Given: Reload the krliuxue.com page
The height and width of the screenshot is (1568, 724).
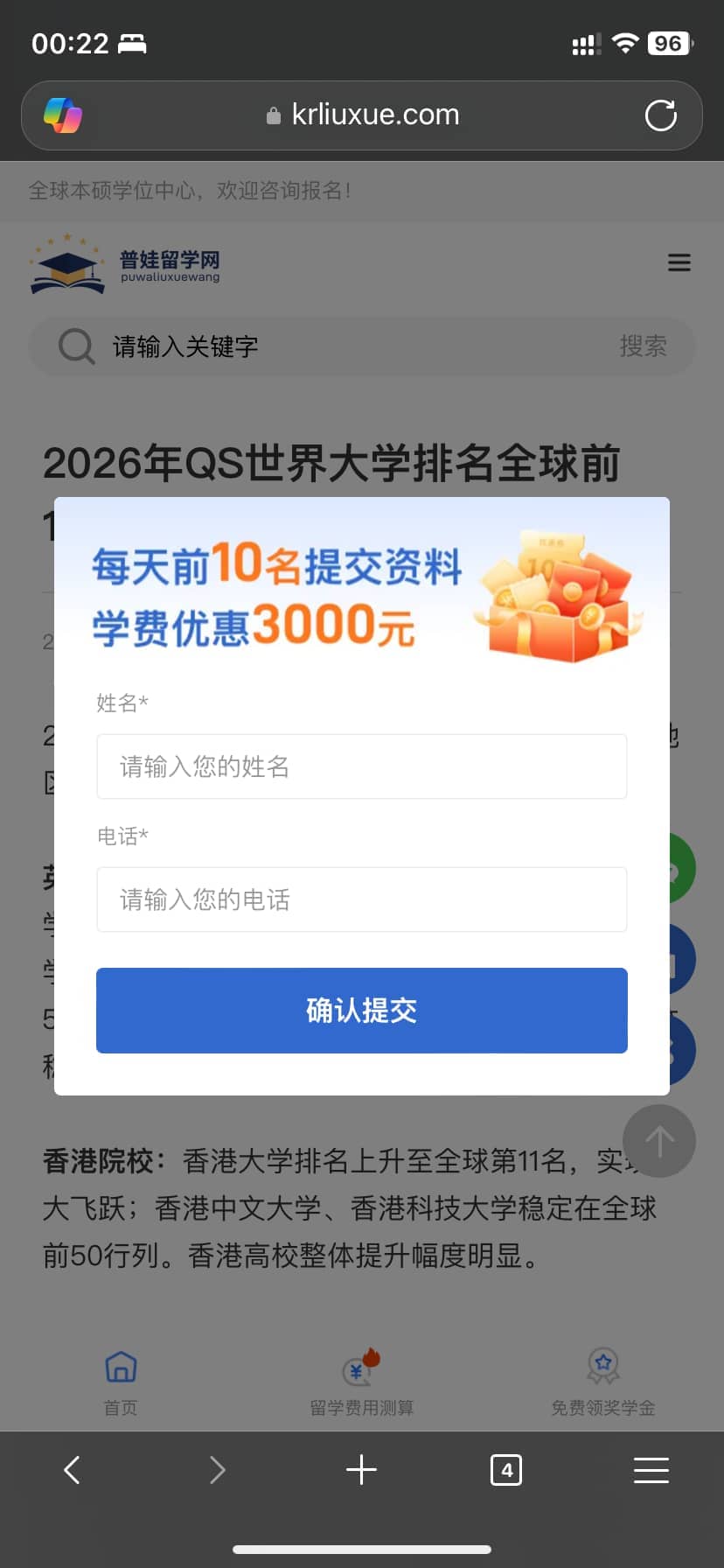Looking at the screenshot, I should [660, 115].
